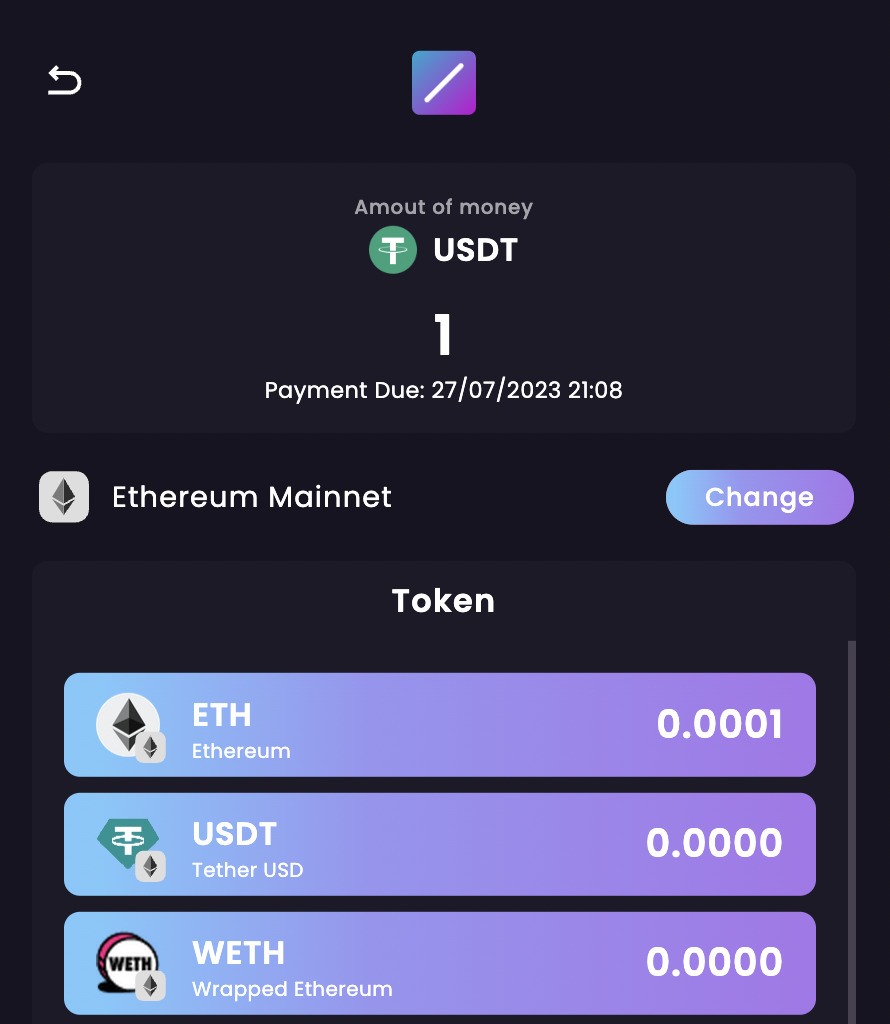Change the Ethereum Mainnet network
The height and width of the screenshot is (1024, 890).
point(759,497)
